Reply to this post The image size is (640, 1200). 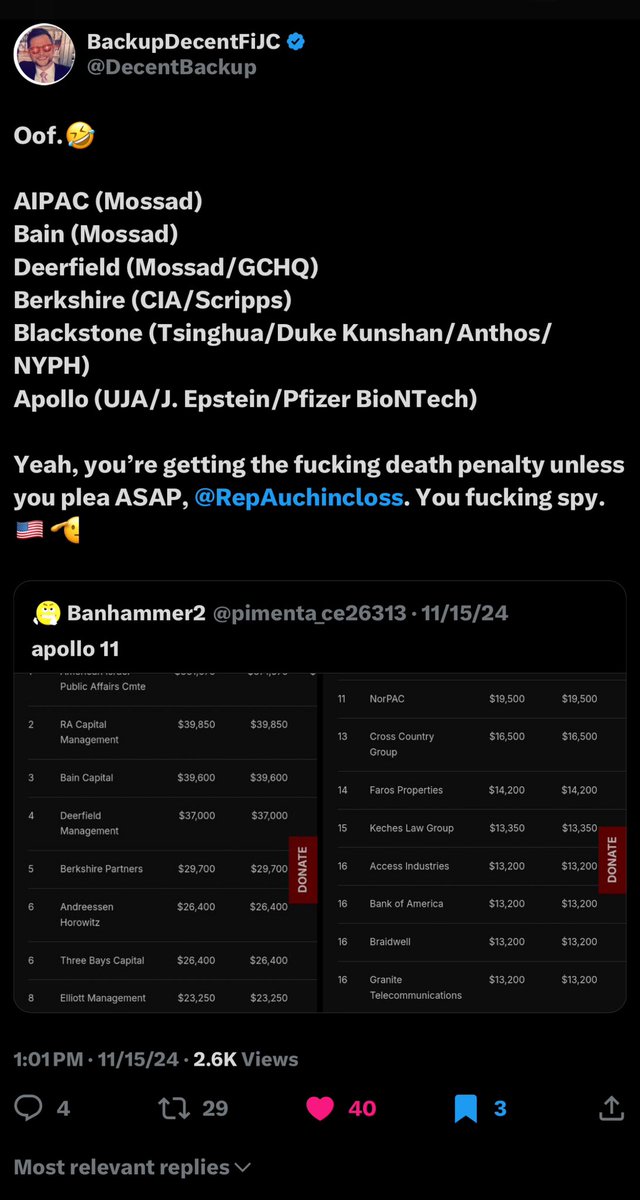[29, 1107]
